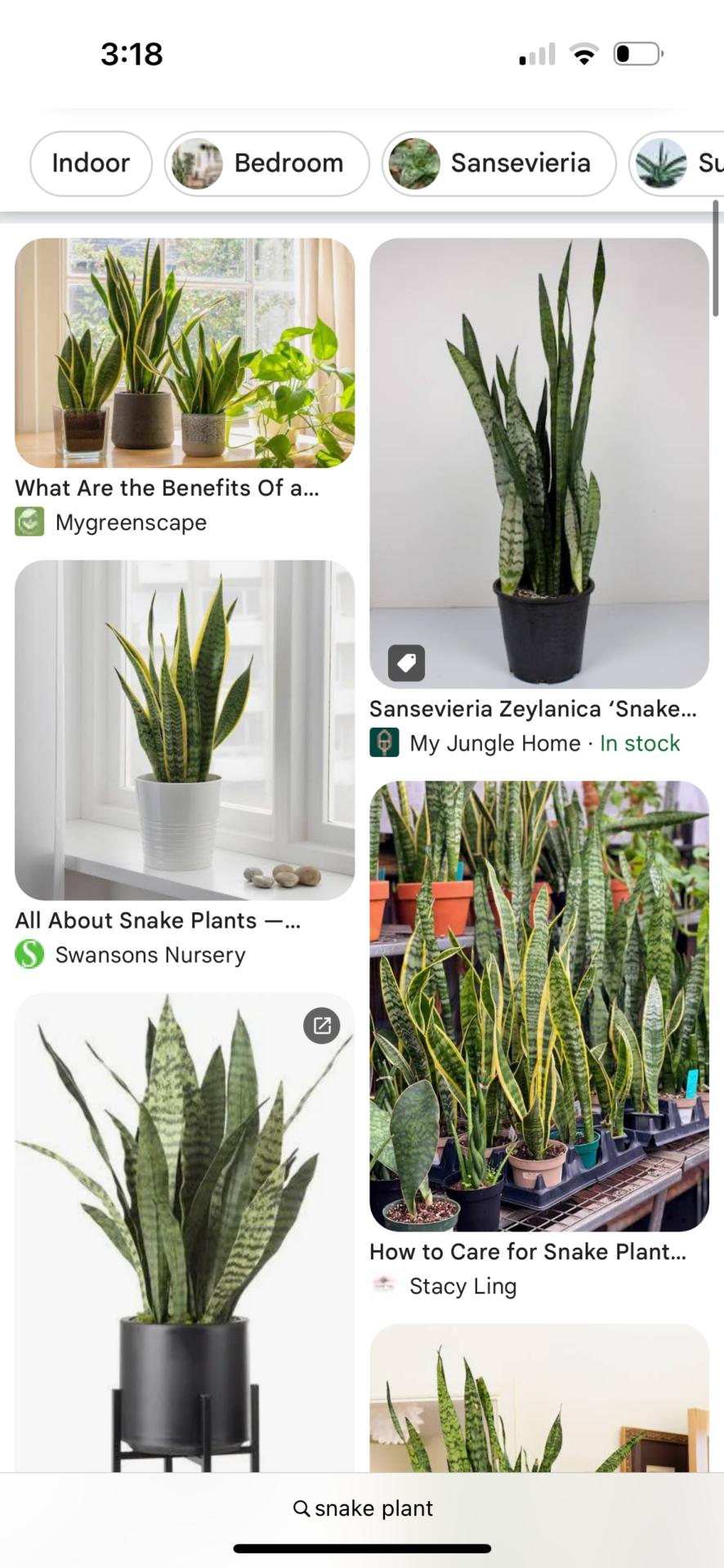Tap the Sansevieria chip thumbnail image

(x=414, y=163)
